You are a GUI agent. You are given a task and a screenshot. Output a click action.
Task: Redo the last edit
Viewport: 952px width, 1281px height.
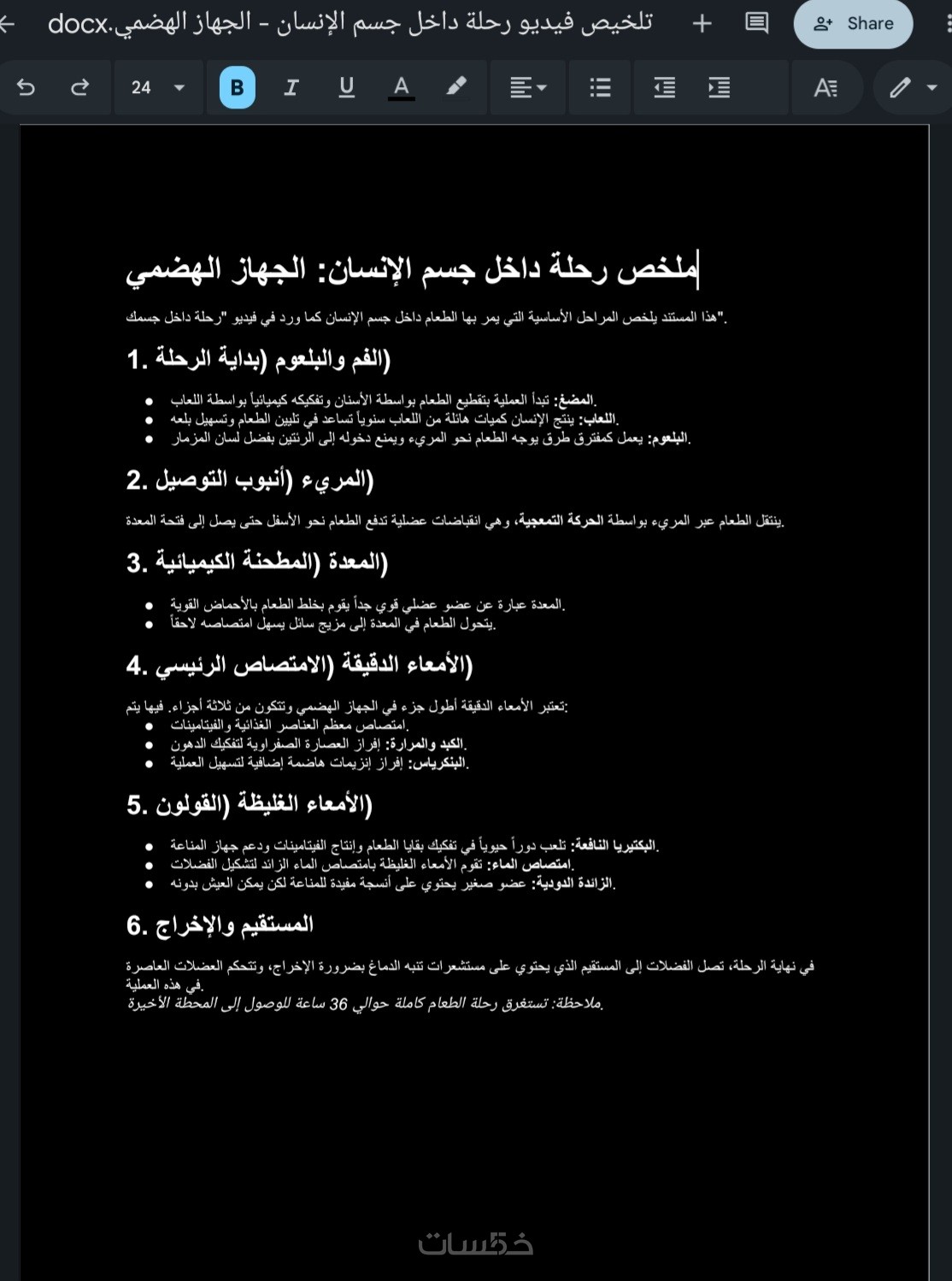point(79,87)
